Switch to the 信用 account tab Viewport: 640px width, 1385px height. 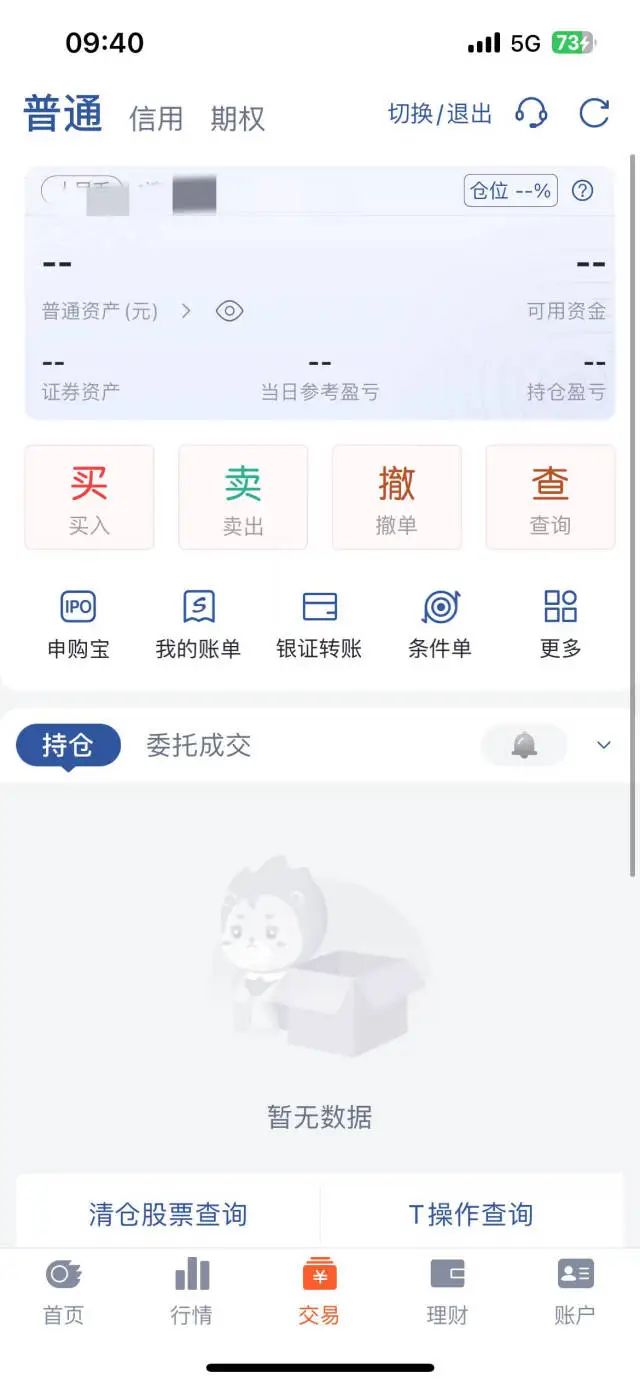[x=156, y=118]
